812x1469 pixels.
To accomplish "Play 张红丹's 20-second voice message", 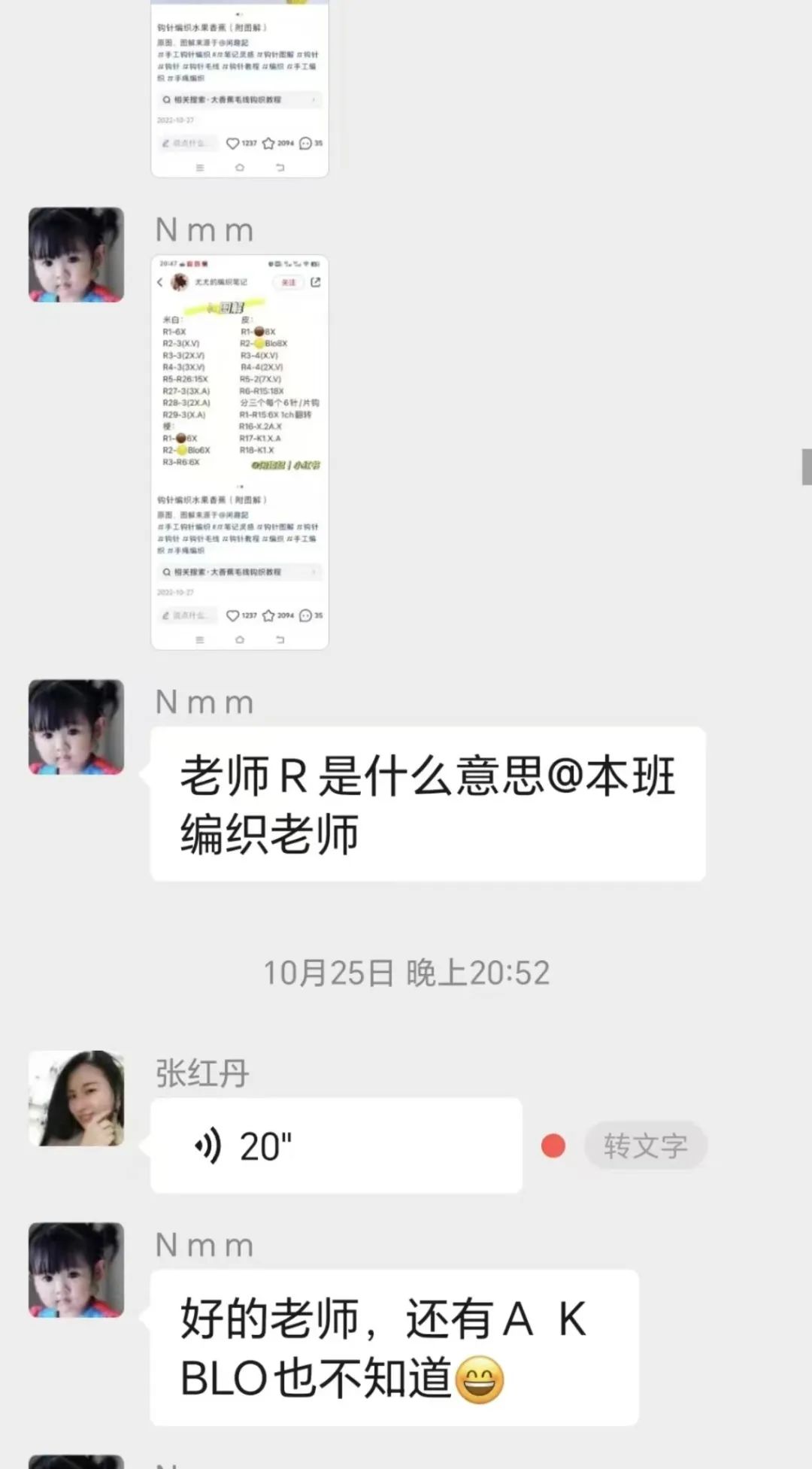I will pyautogui.click(x=335, y=1146).
